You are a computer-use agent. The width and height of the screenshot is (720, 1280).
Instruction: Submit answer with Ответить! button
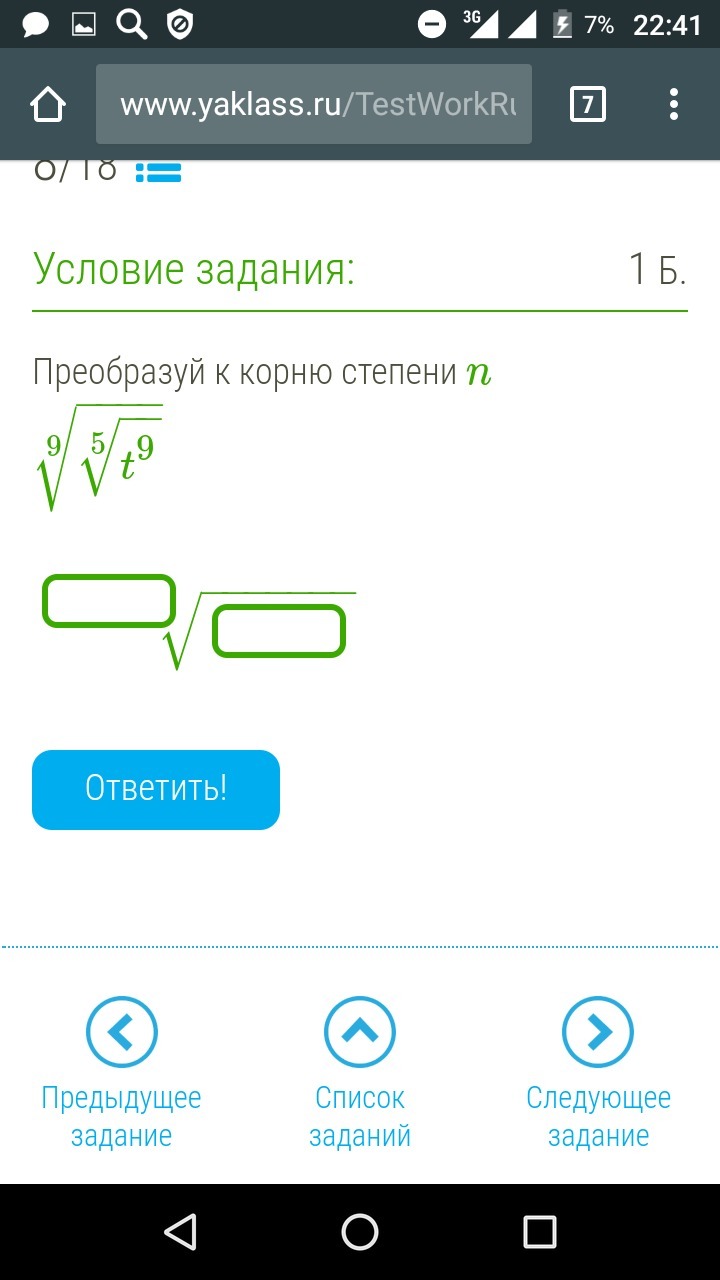tap(156, 789)
